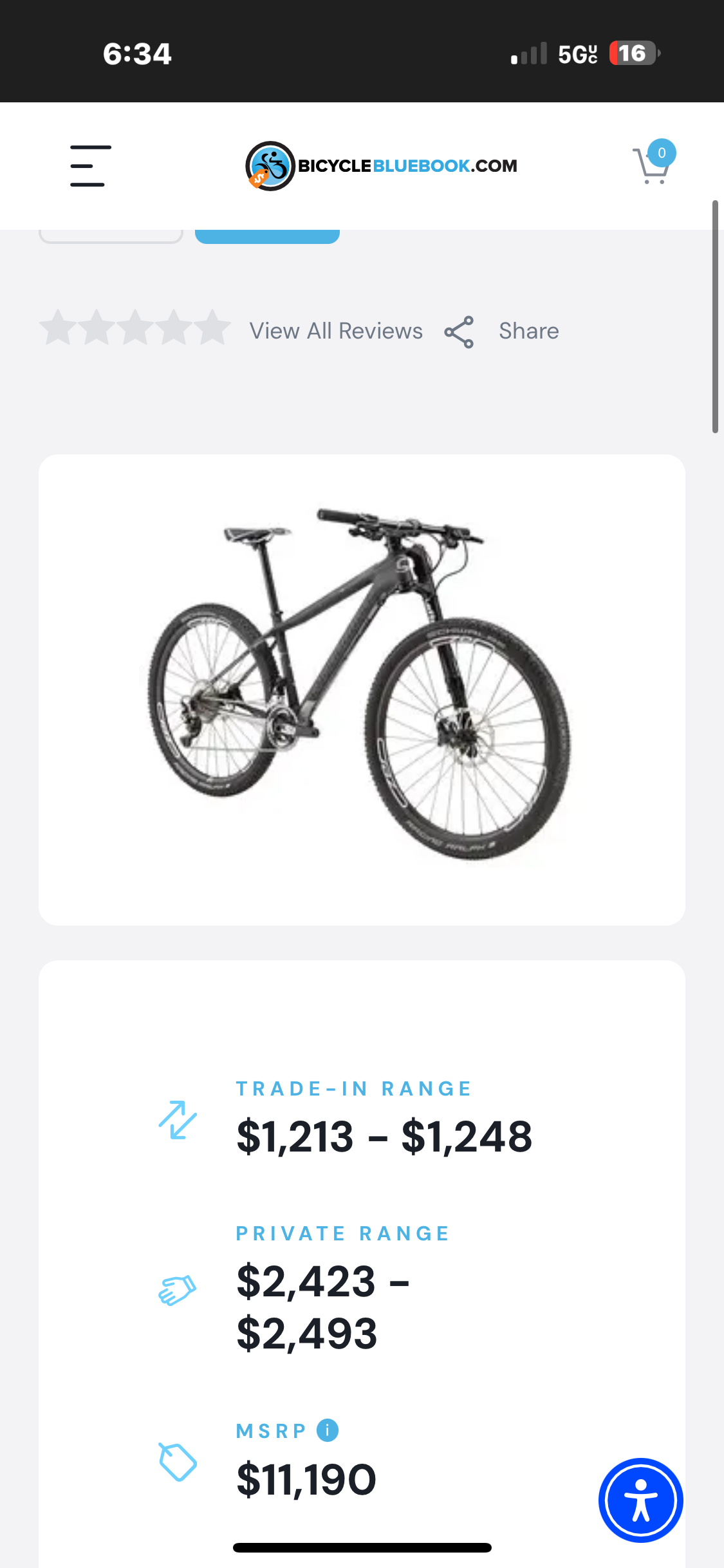The image size is (724, 1568).
Task: Tap the star rating row
Action: [x=135, y=328]
